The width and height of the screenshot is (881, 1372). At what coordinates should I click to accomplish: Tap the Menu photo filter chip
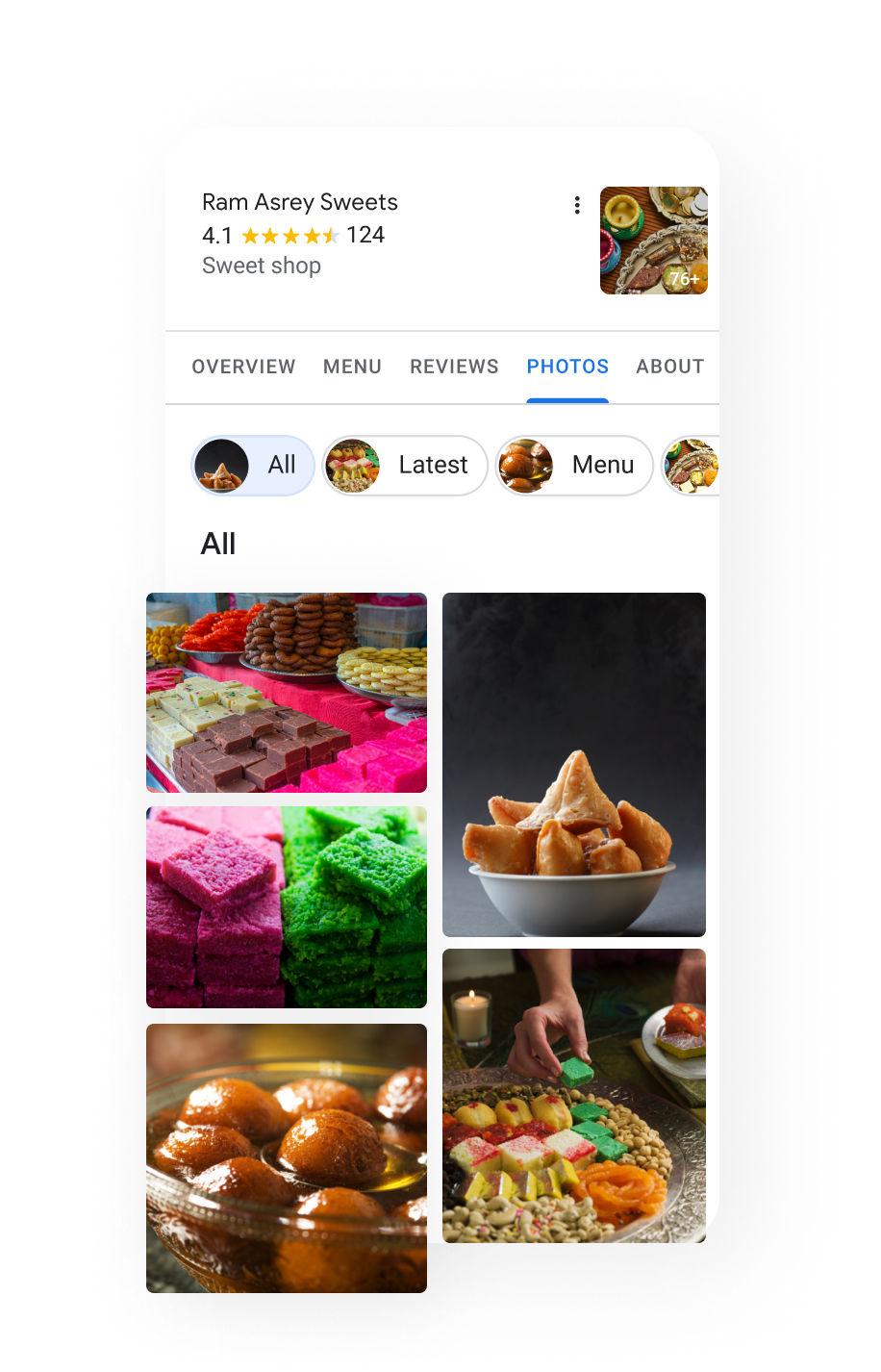(575, 466)
